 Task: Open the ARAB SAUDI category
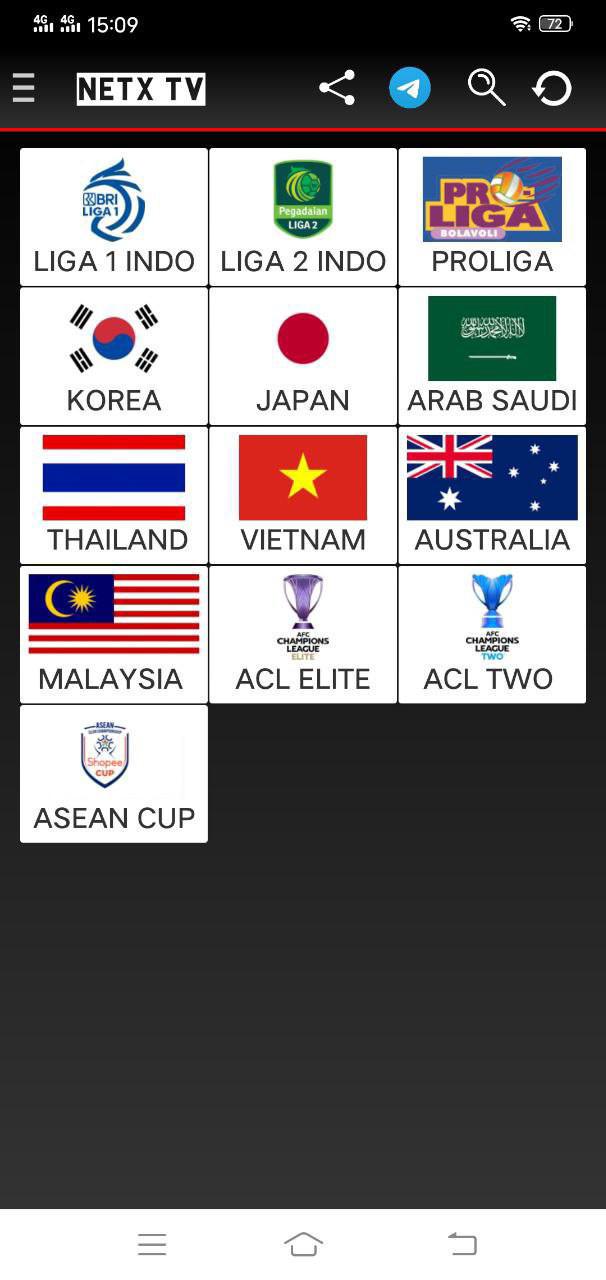pos(492,356)
